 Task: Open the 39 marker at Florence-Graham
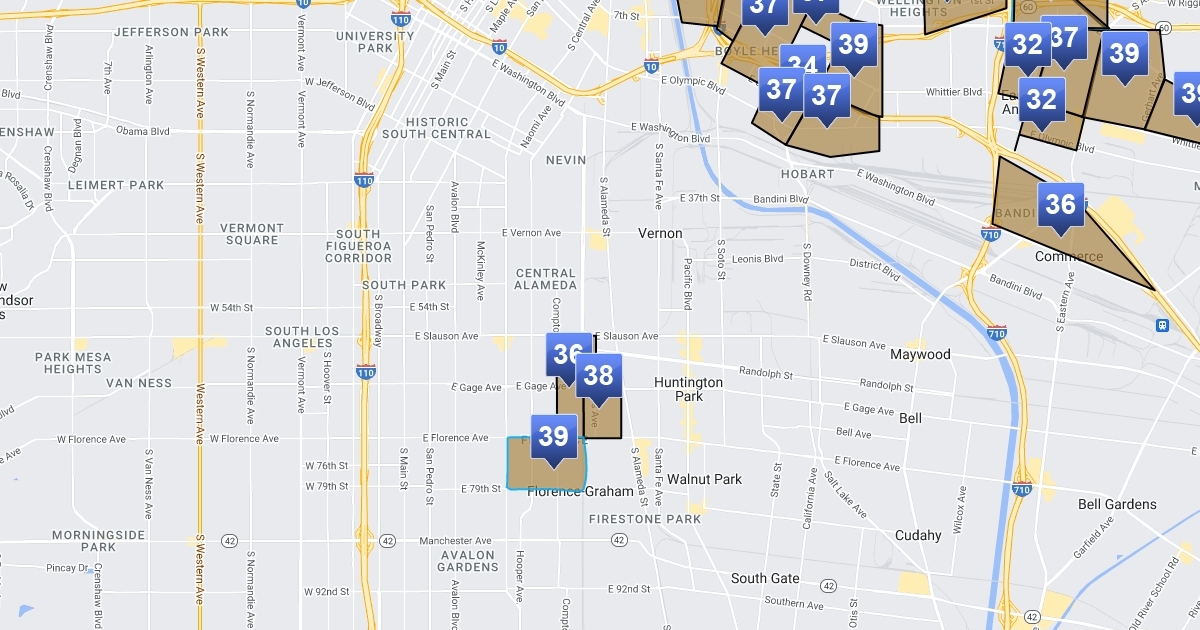pyautogui.click(x=553, y=437)
